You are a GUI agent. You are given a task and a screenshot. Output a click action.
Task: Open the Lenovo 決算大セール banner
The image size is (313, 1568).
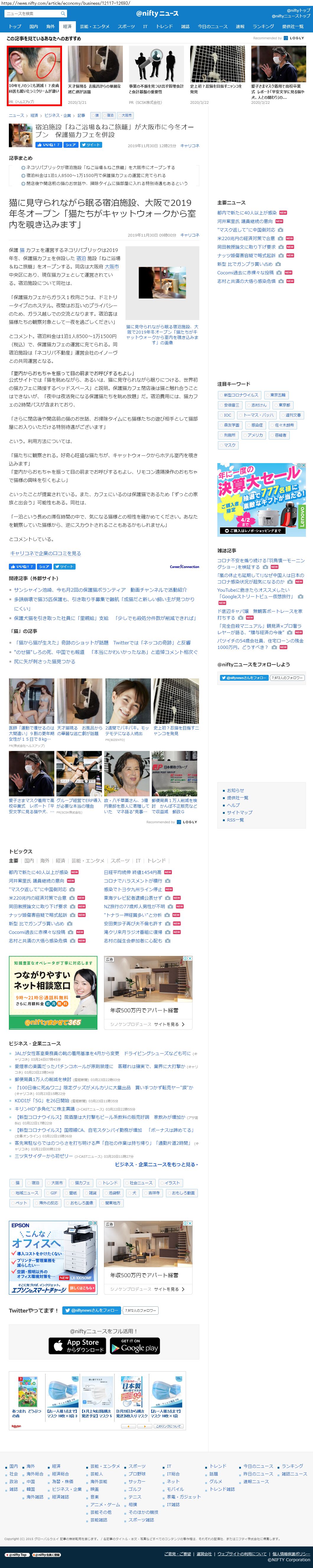click(261, 499)
